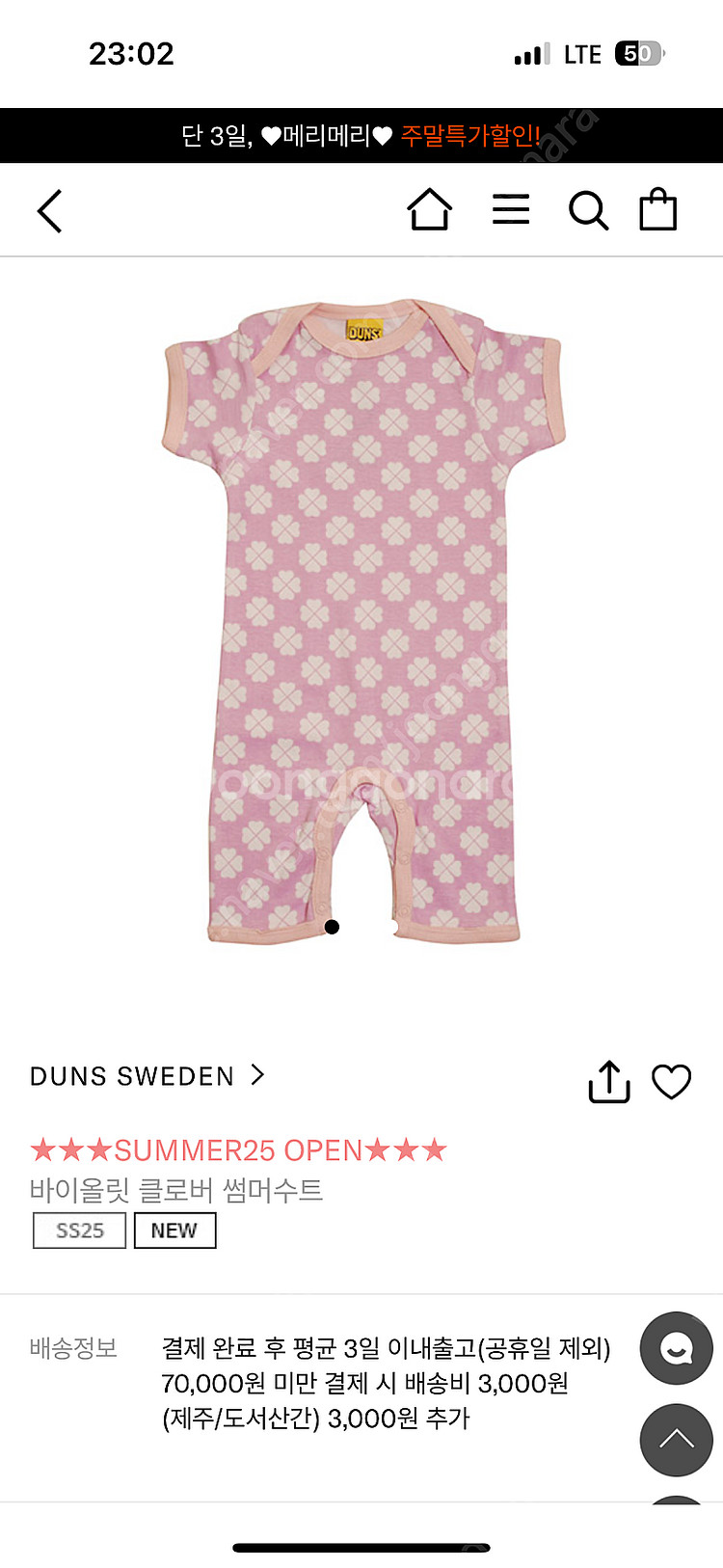Jump to top with the up arrow button
Image resolution: width=723 pixels, height=1568 pixels.
(x=677, y=1439)
